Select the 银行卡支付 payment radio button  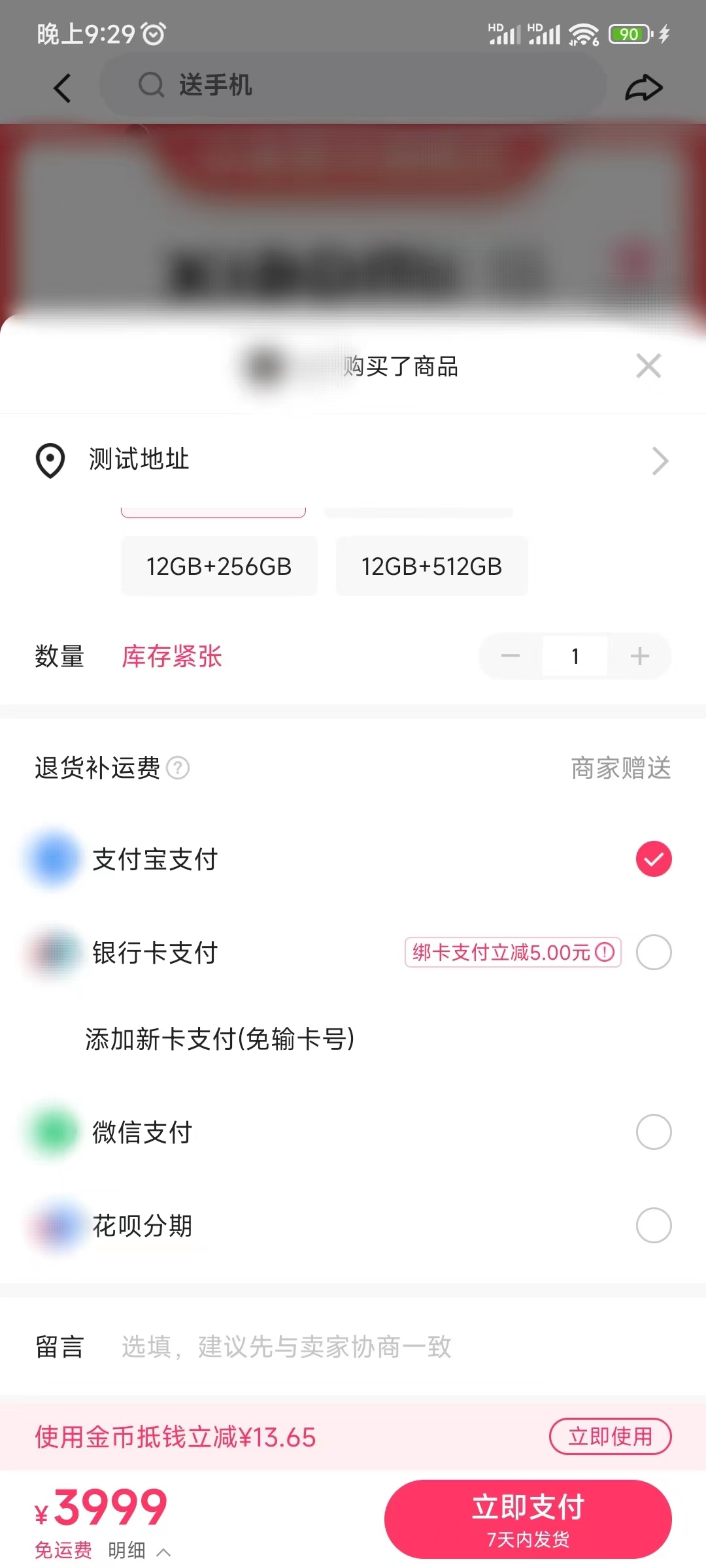pos(654,953)
